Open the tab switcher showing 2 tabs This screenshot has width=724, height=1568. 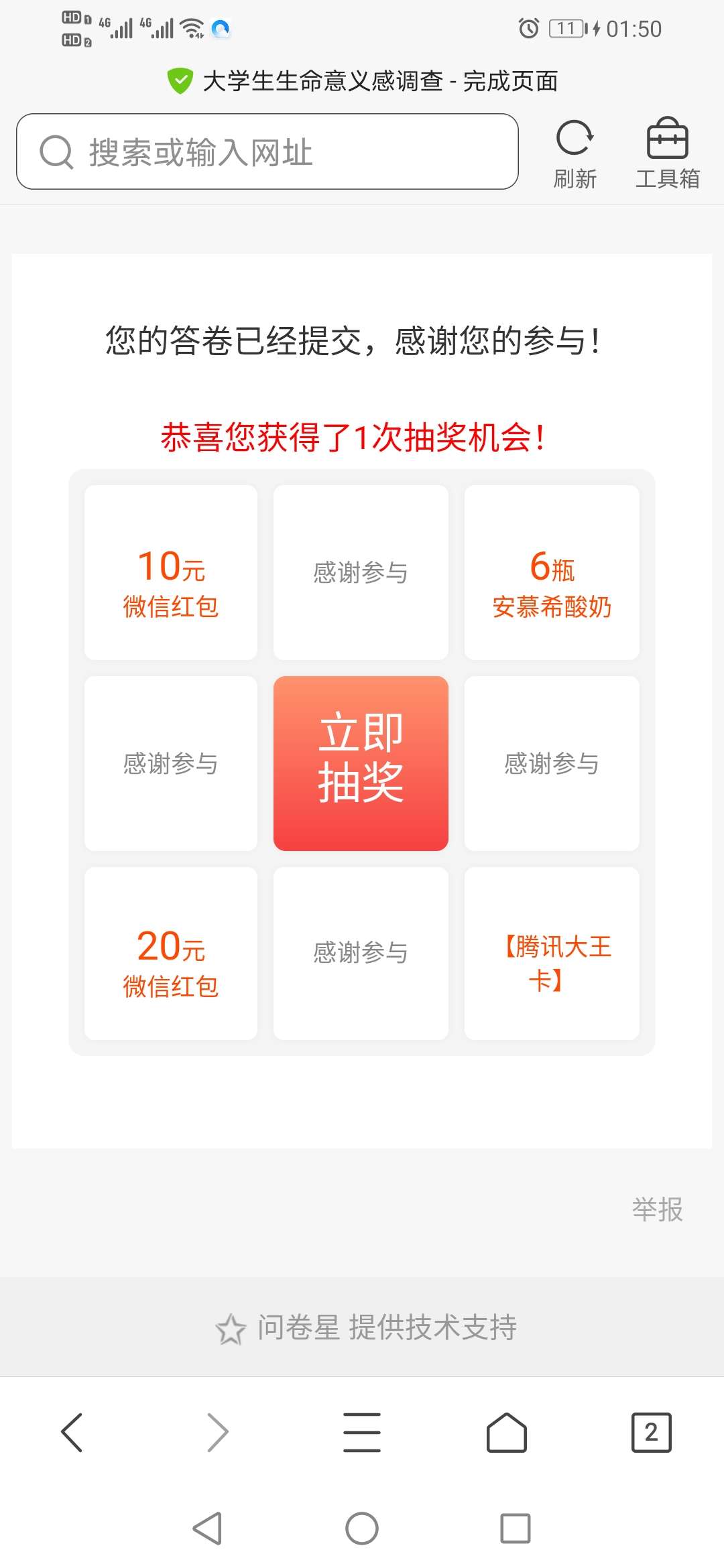[x=651, y=1433]
